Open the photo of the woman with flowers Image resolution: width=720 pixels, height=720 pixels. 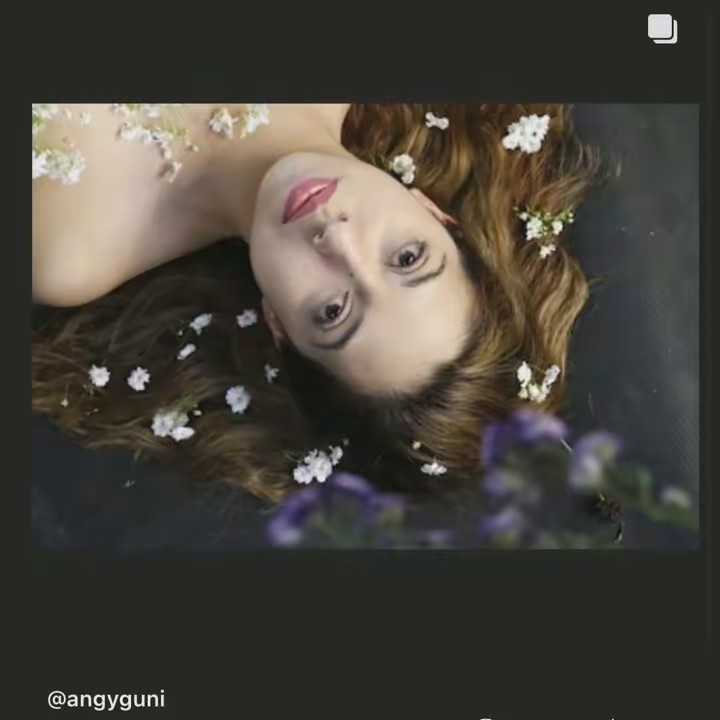365,326
